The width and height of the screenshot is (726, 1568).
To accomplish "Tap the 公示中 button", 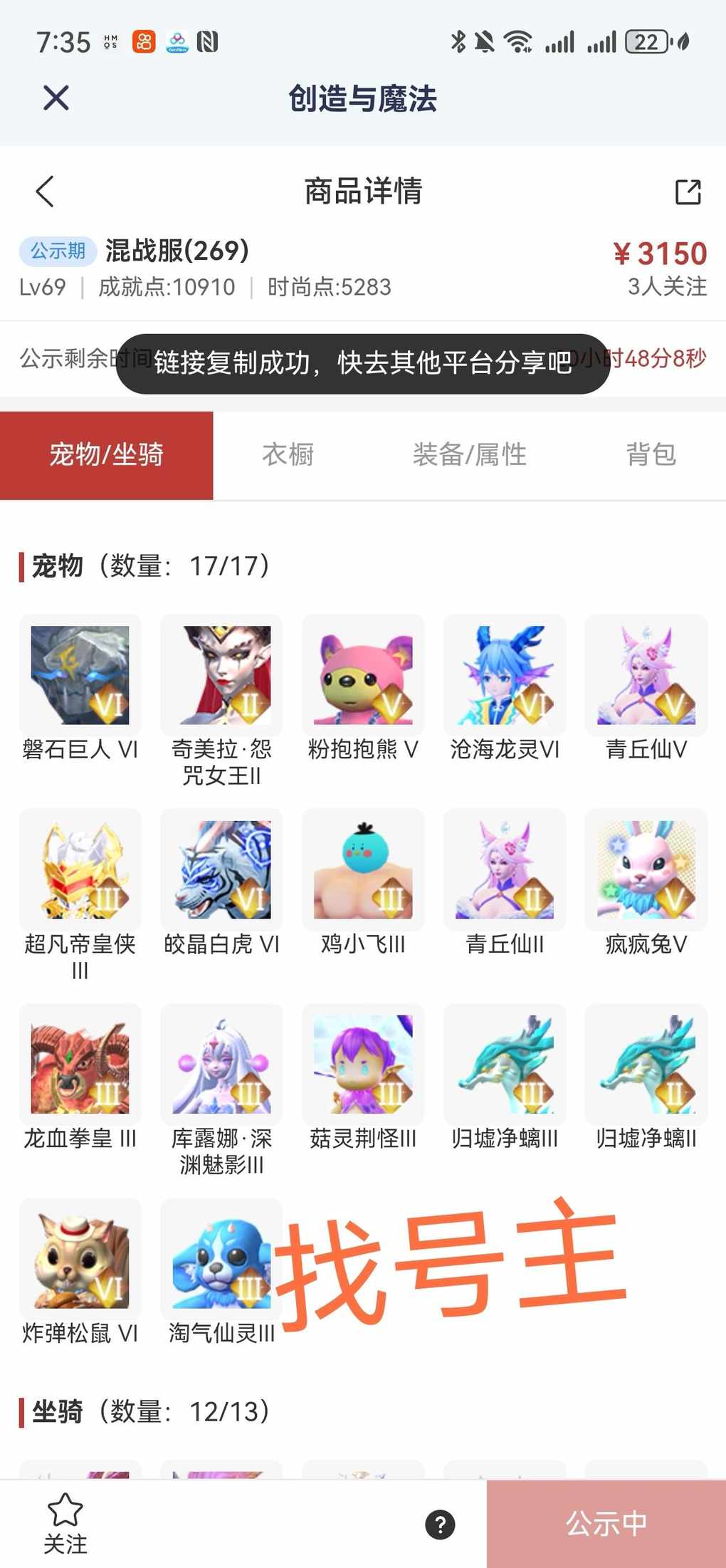I will (606, 1524).
